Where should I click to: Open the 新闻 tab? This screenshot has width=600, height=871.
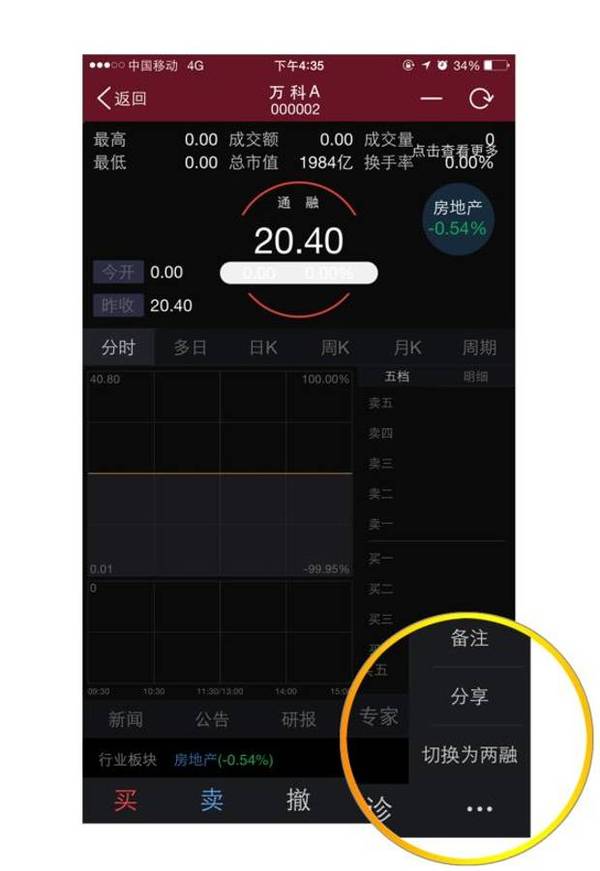[126, 719]
